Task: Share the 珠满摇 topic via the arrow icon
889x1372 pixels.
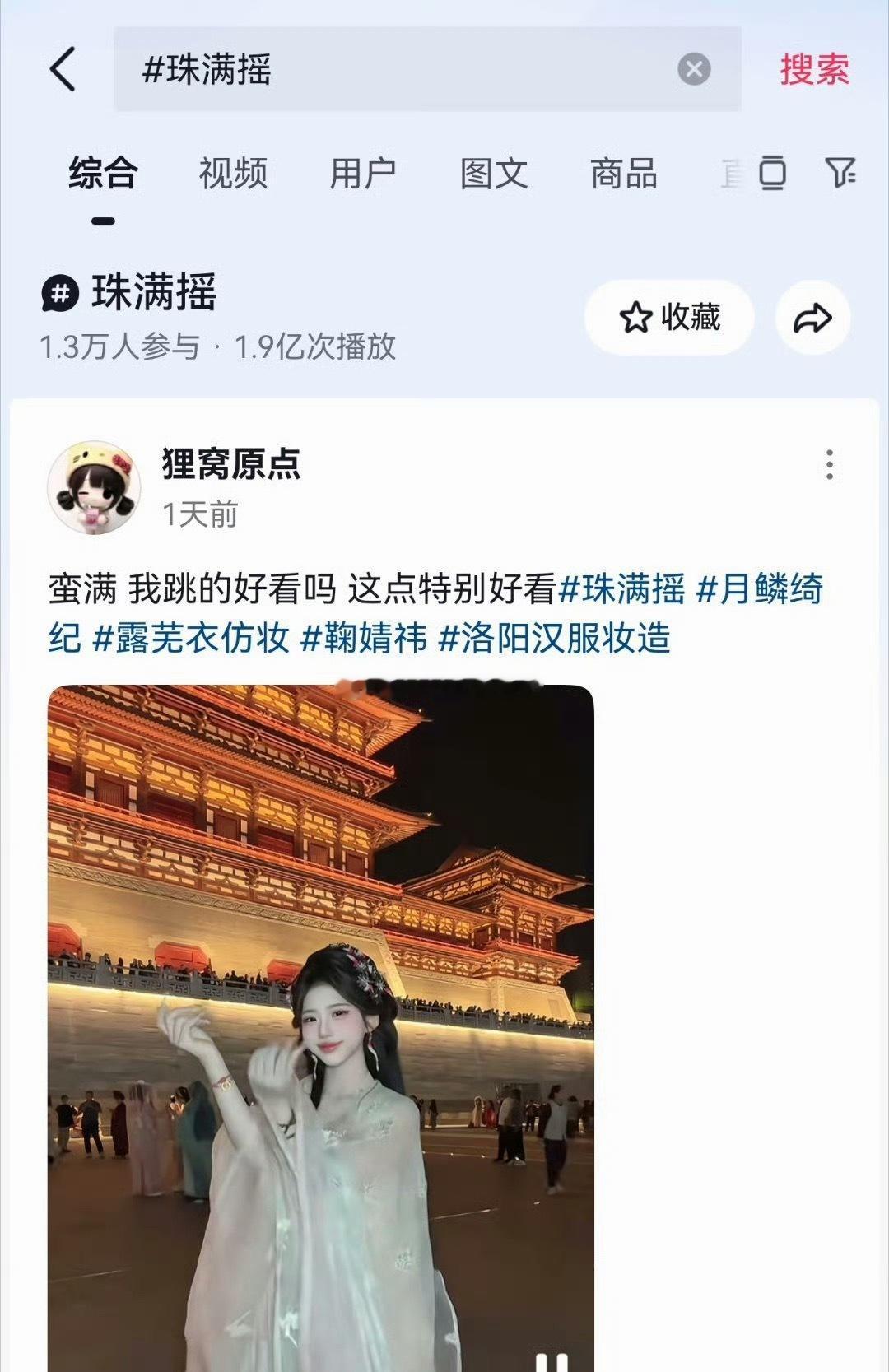Action: (813, 317)
